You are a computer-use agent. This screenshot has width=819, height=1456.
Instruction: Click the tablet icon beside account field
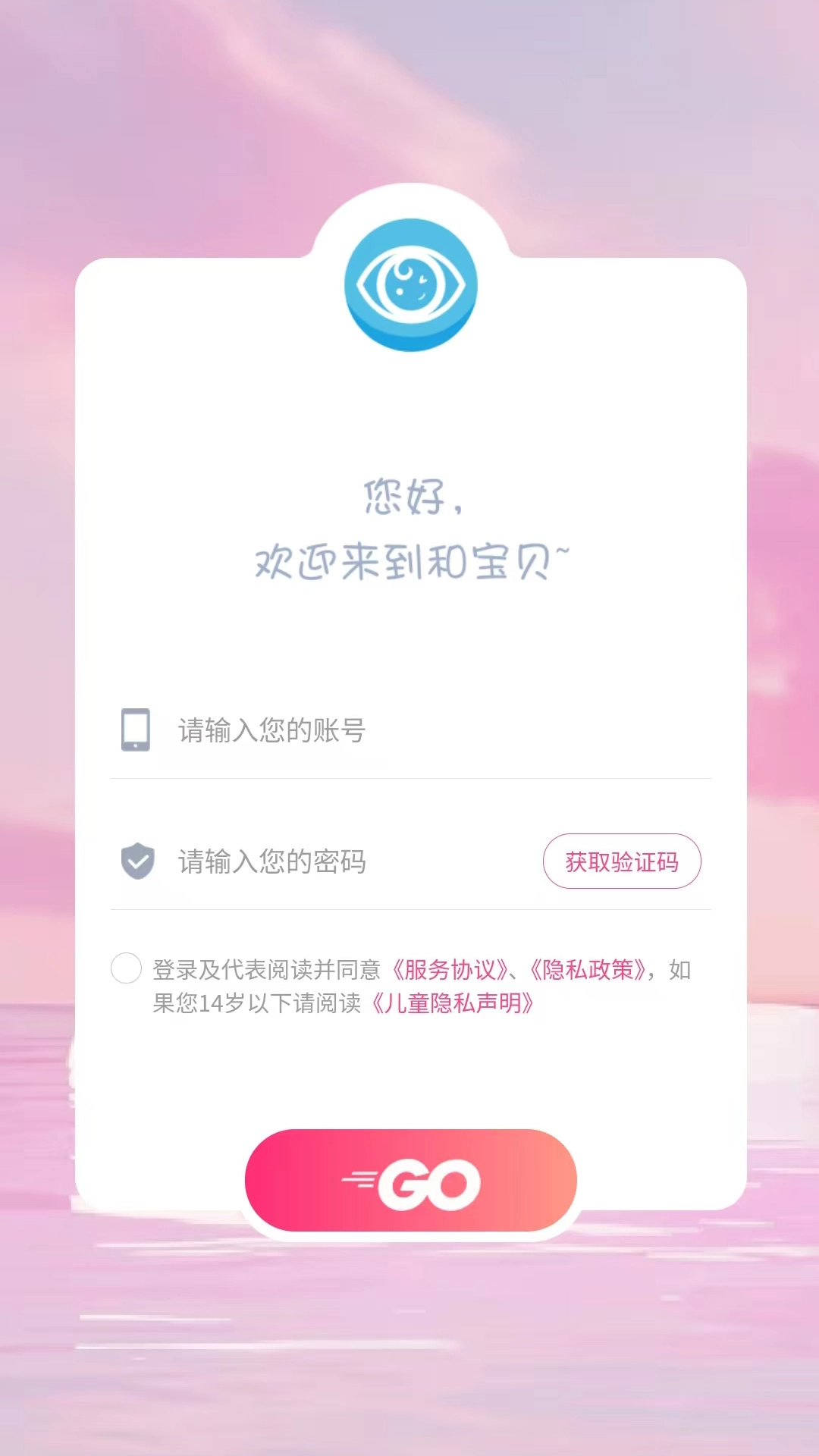pos(136,730)
